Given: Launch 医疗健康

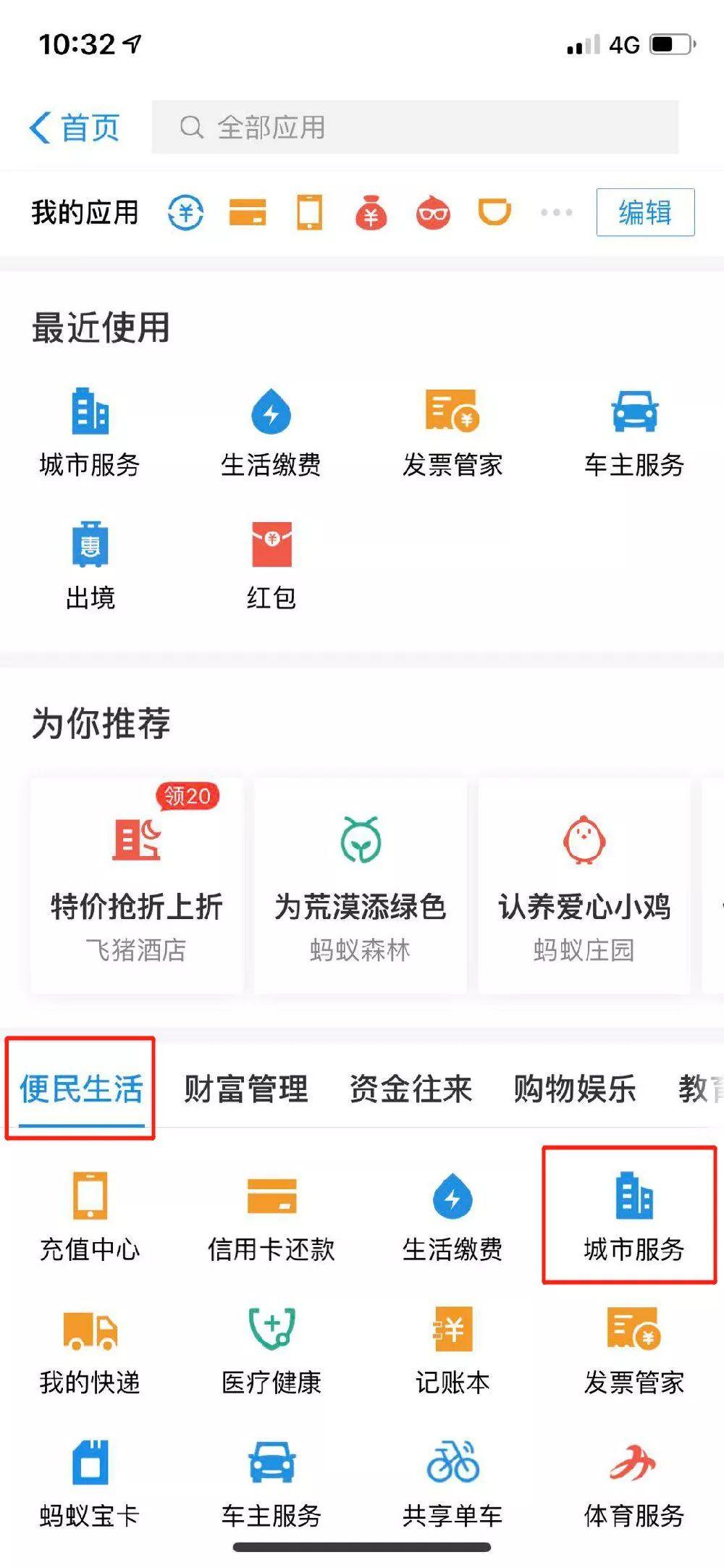Looking at the screenshot, I should [x=271, y=1351].
